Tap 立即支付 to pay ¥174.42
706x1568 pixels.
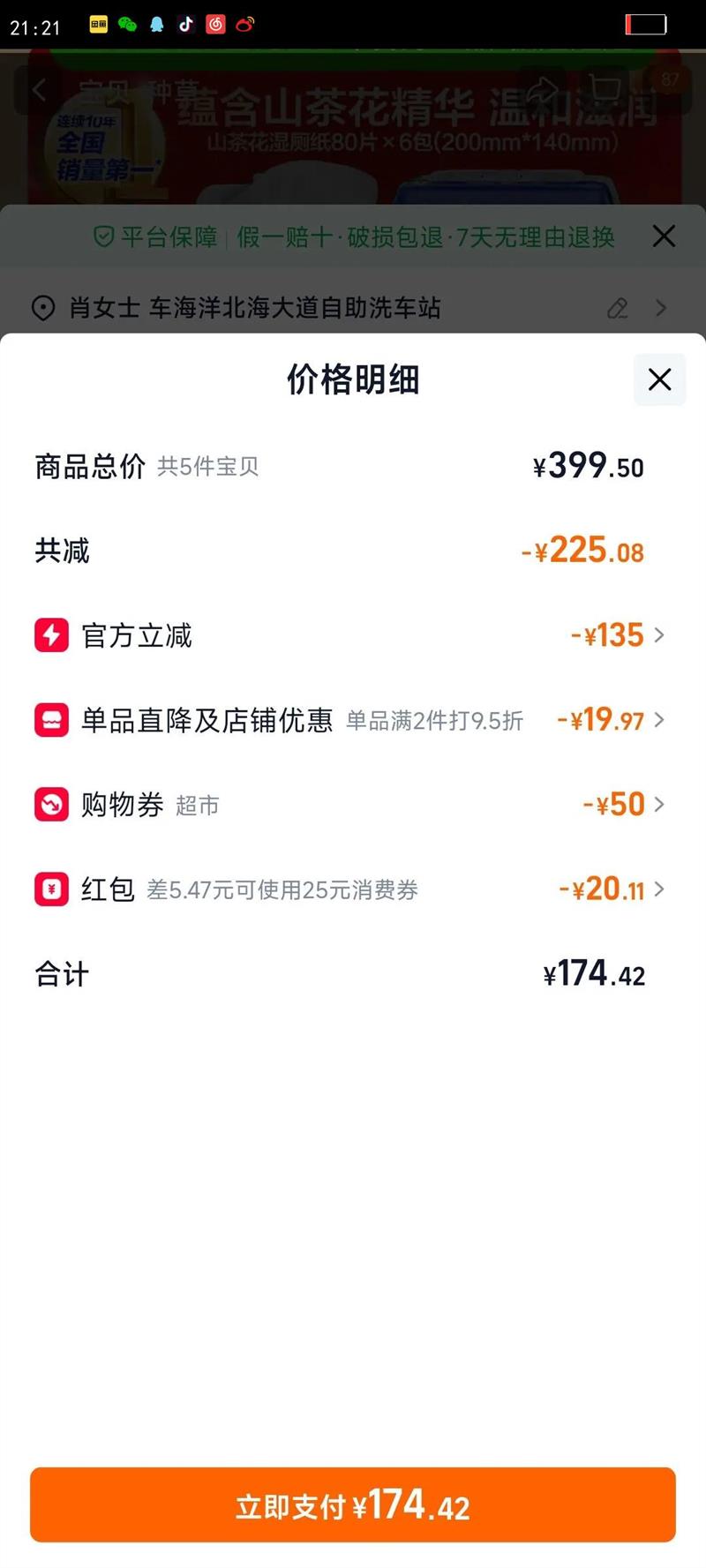pos(353,1504)
